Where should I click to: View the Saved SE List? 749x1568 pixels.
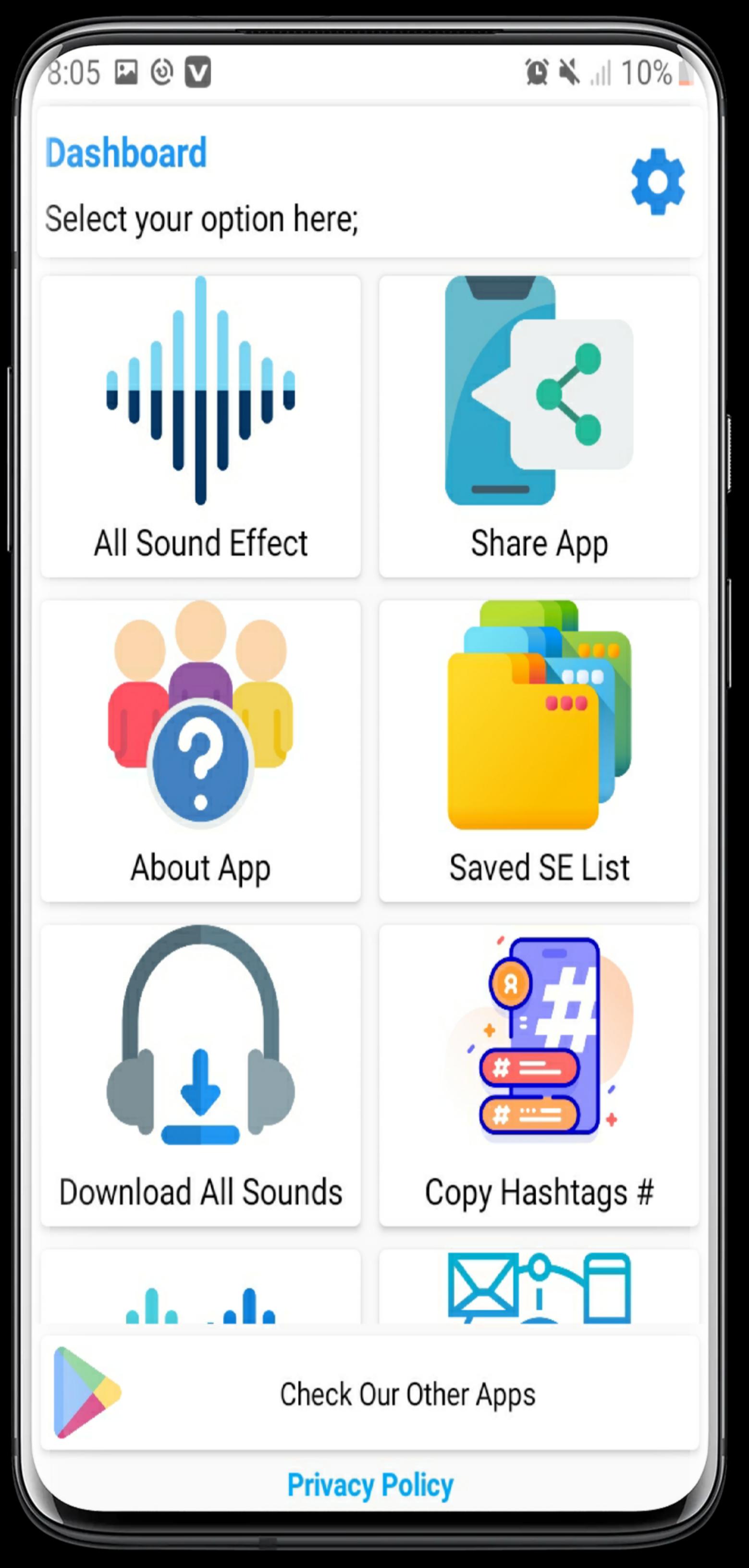point(539,750)
